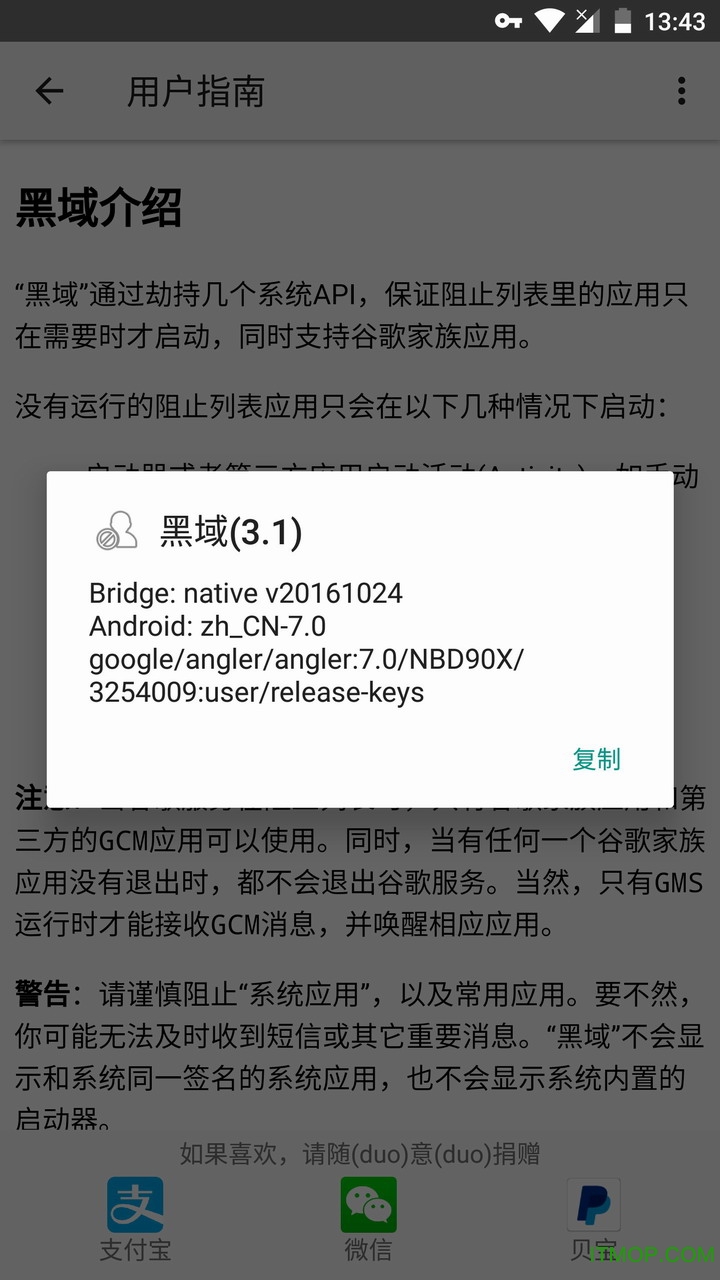Tap the WeChat donation icon

368,1204
